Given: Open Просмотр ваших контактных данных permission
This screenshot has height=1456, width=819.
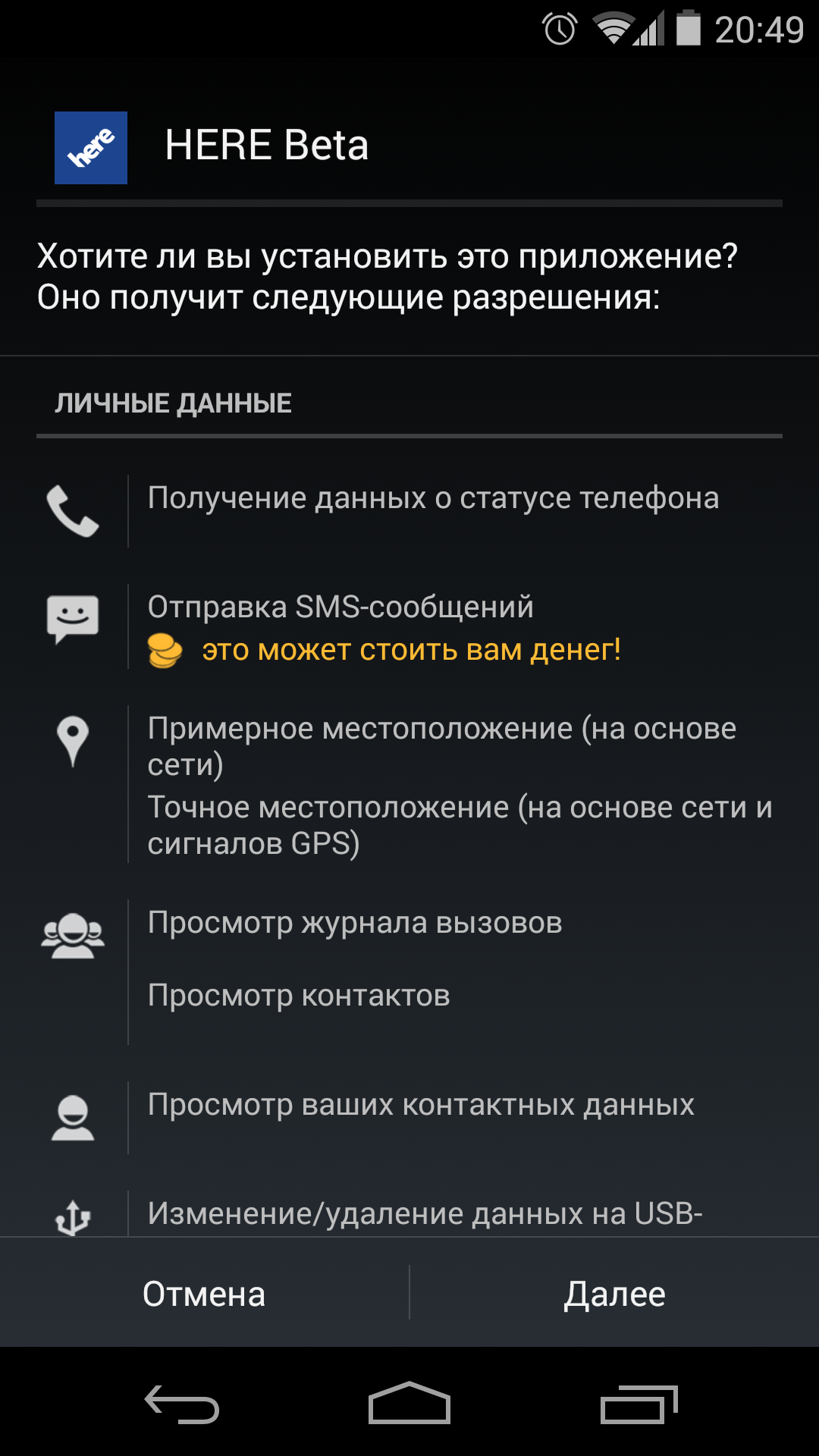Looking at the screenshot, I should click(421, 1105).
